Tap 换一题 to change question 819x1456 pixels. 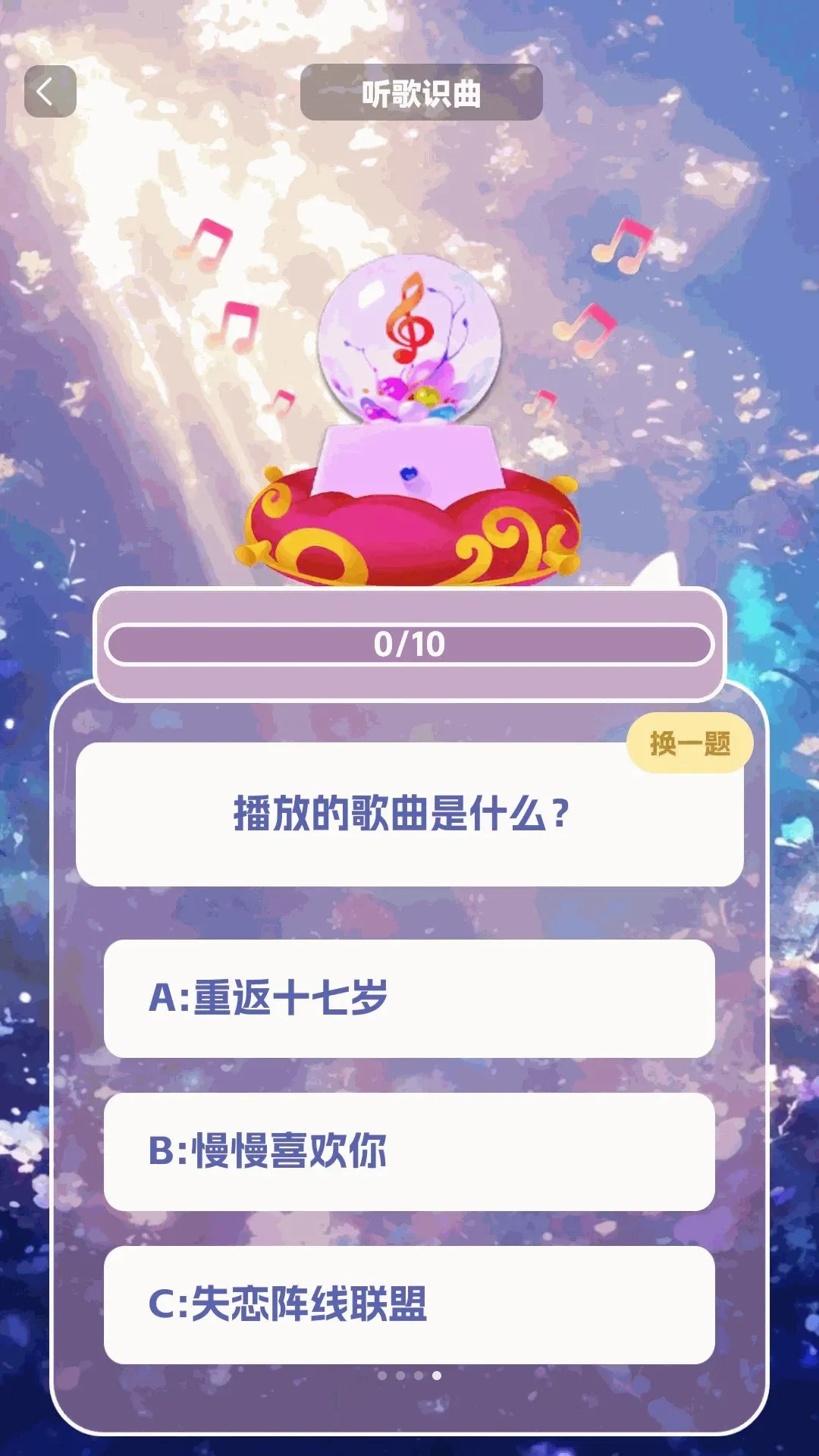689,743
